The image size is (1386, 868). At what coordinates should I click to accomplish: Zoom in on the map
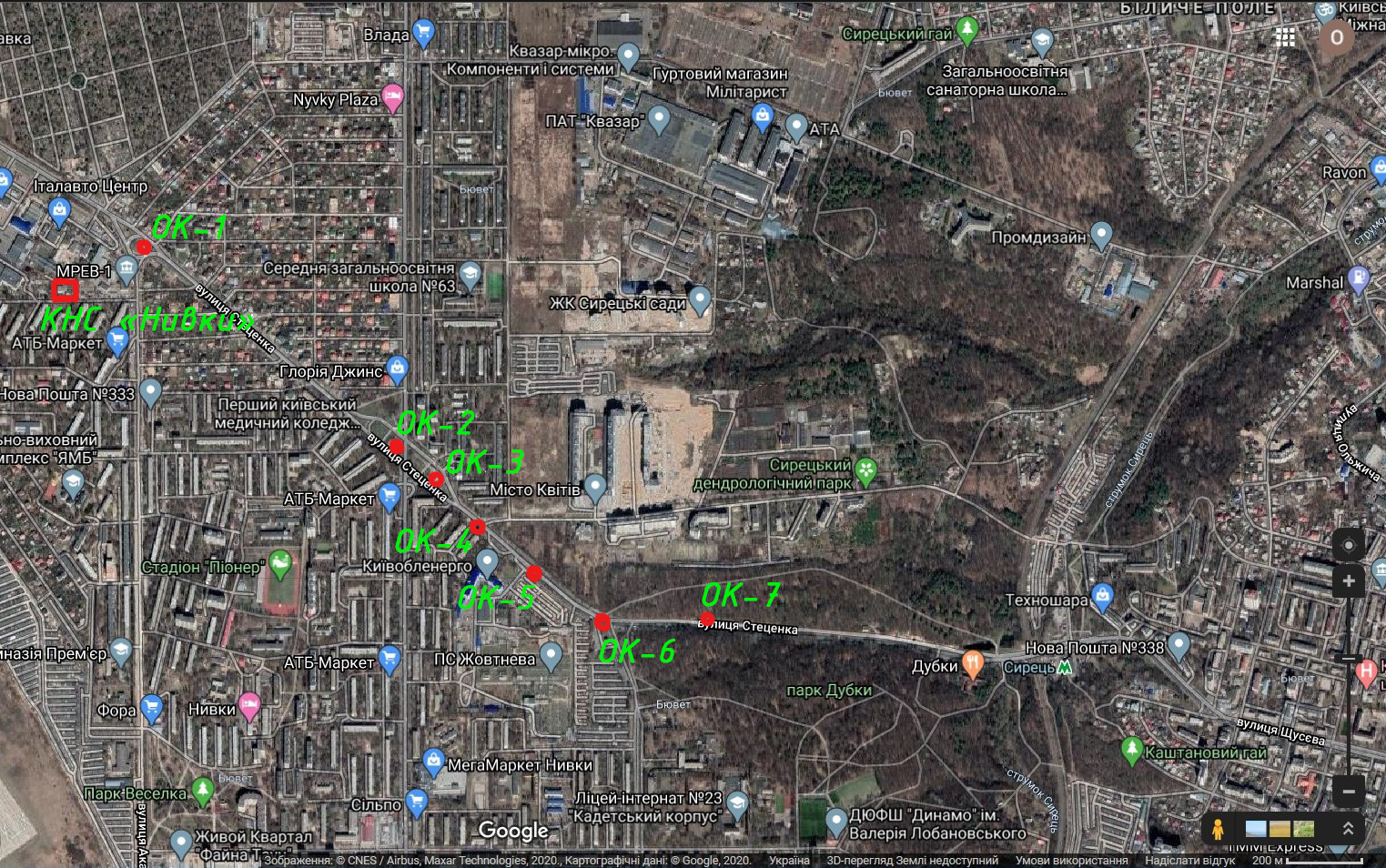[x=1349, y=580]
